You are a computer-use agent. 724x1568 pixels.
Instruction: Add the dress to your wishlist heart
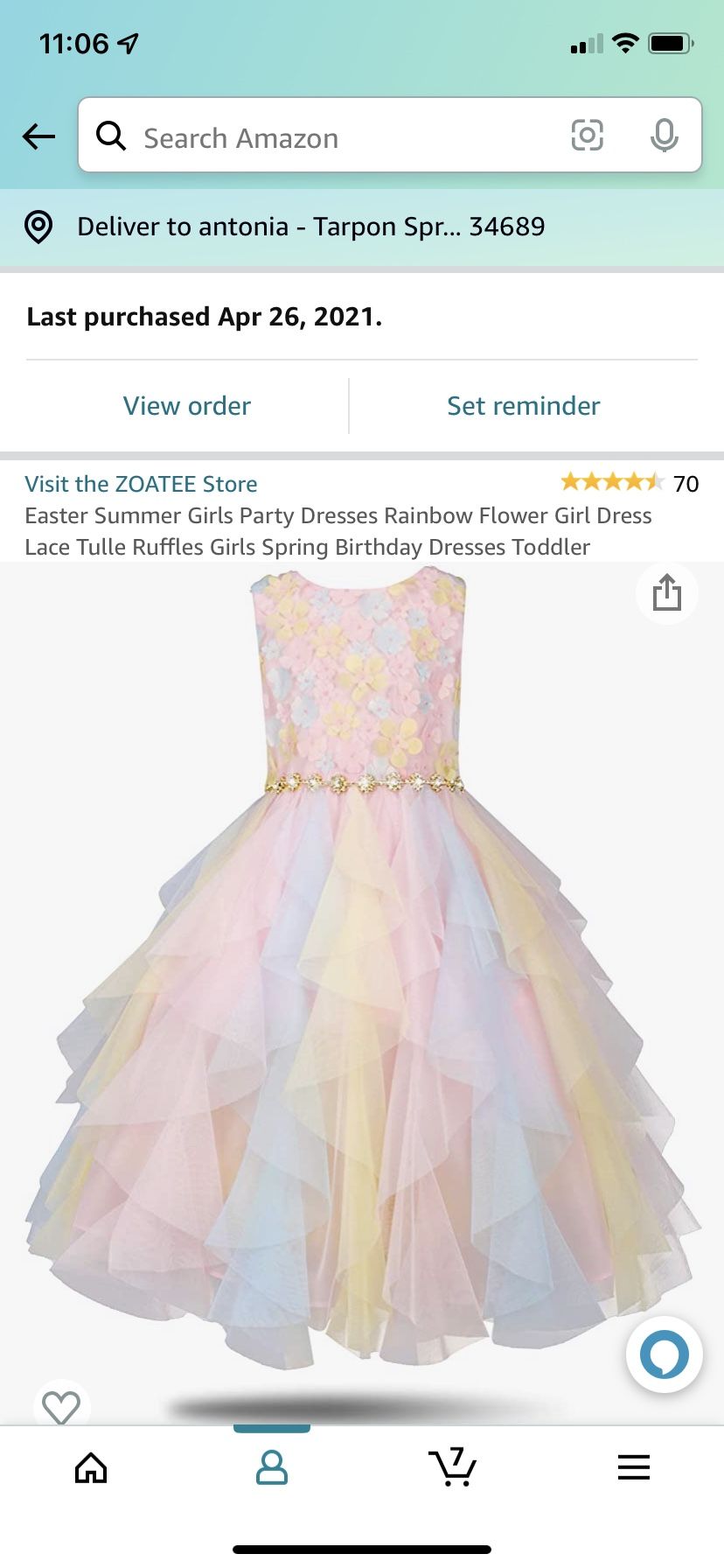61,1406
